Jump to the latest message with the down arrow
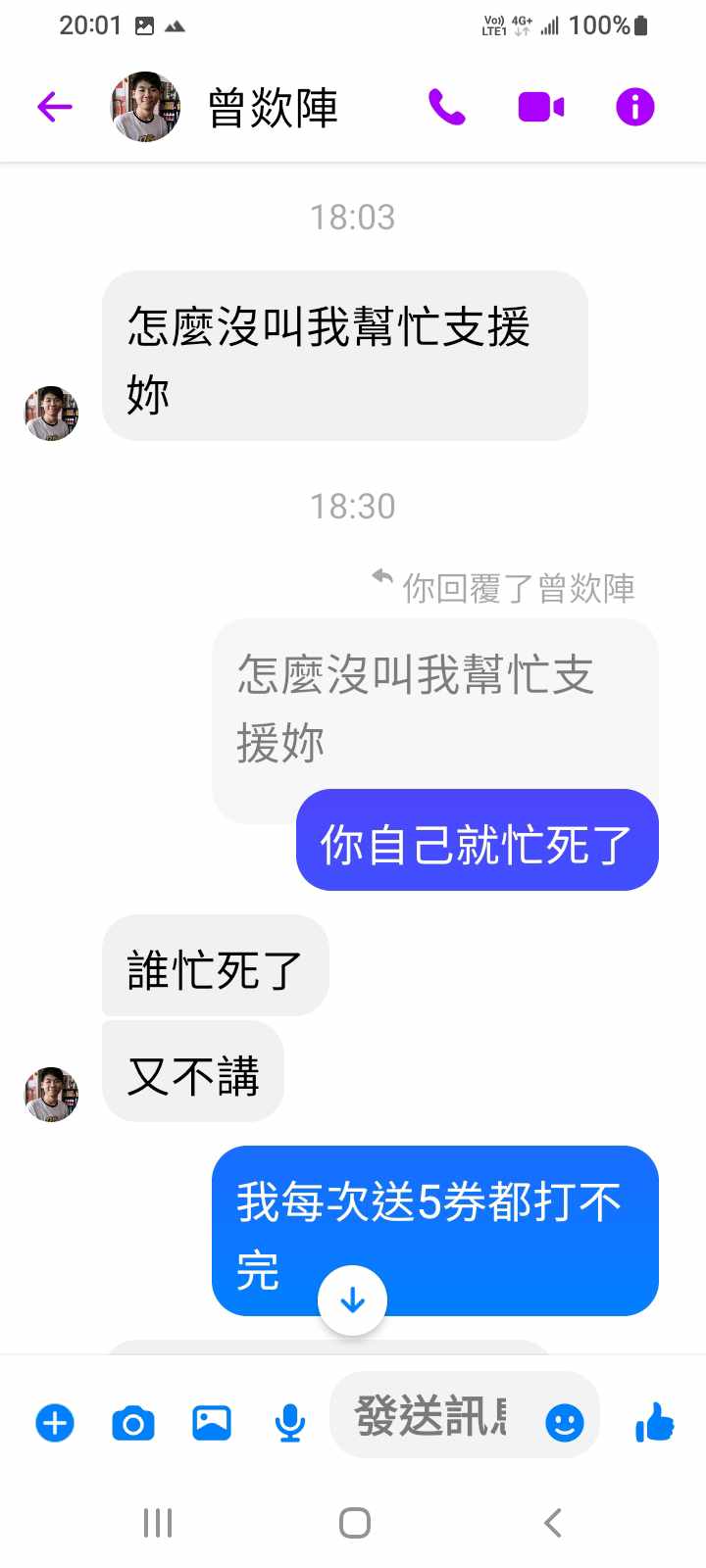The width and height of the screenshot is (706, 1568). pos(352,1300)
